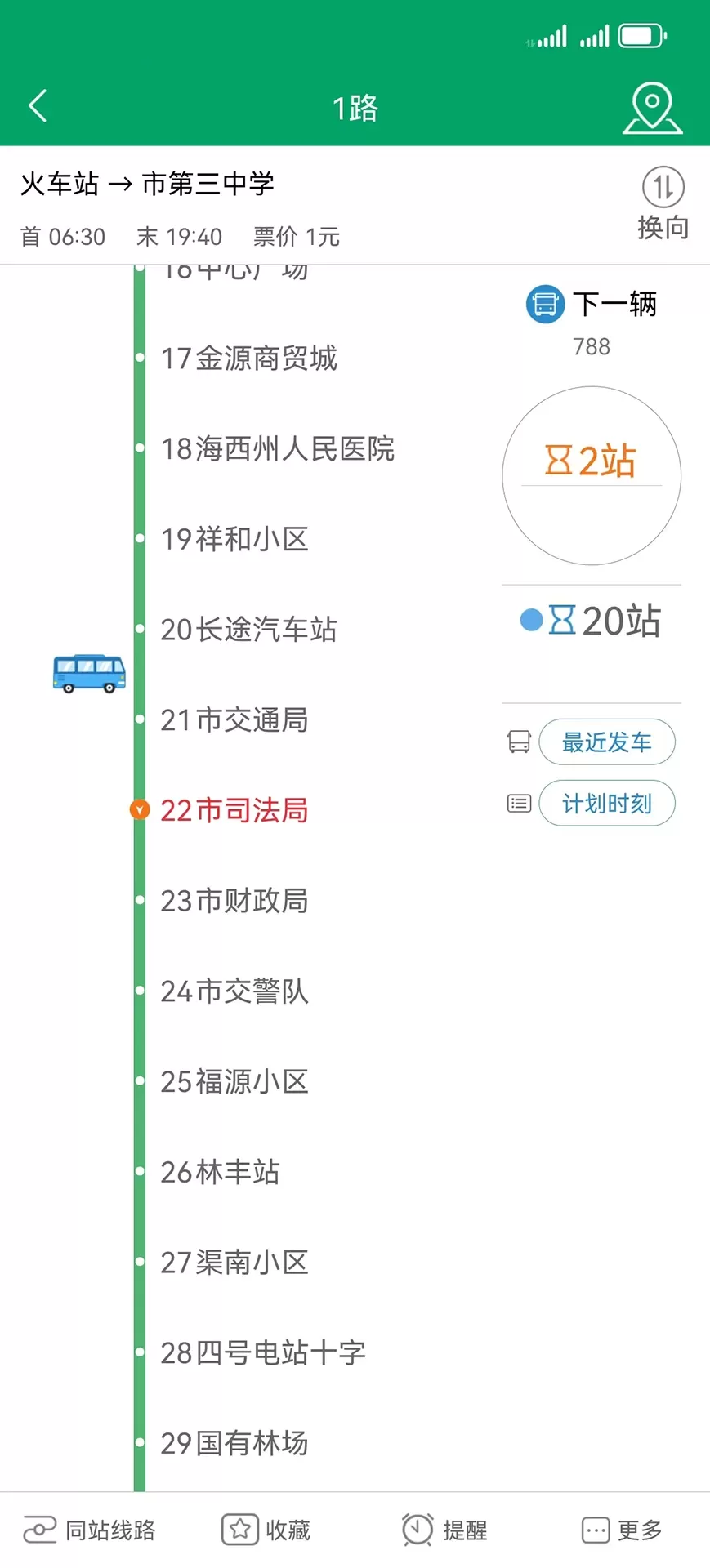Set a 提醒 reminder
This screenshot has height=1568, width=710.
(444, 1530)
